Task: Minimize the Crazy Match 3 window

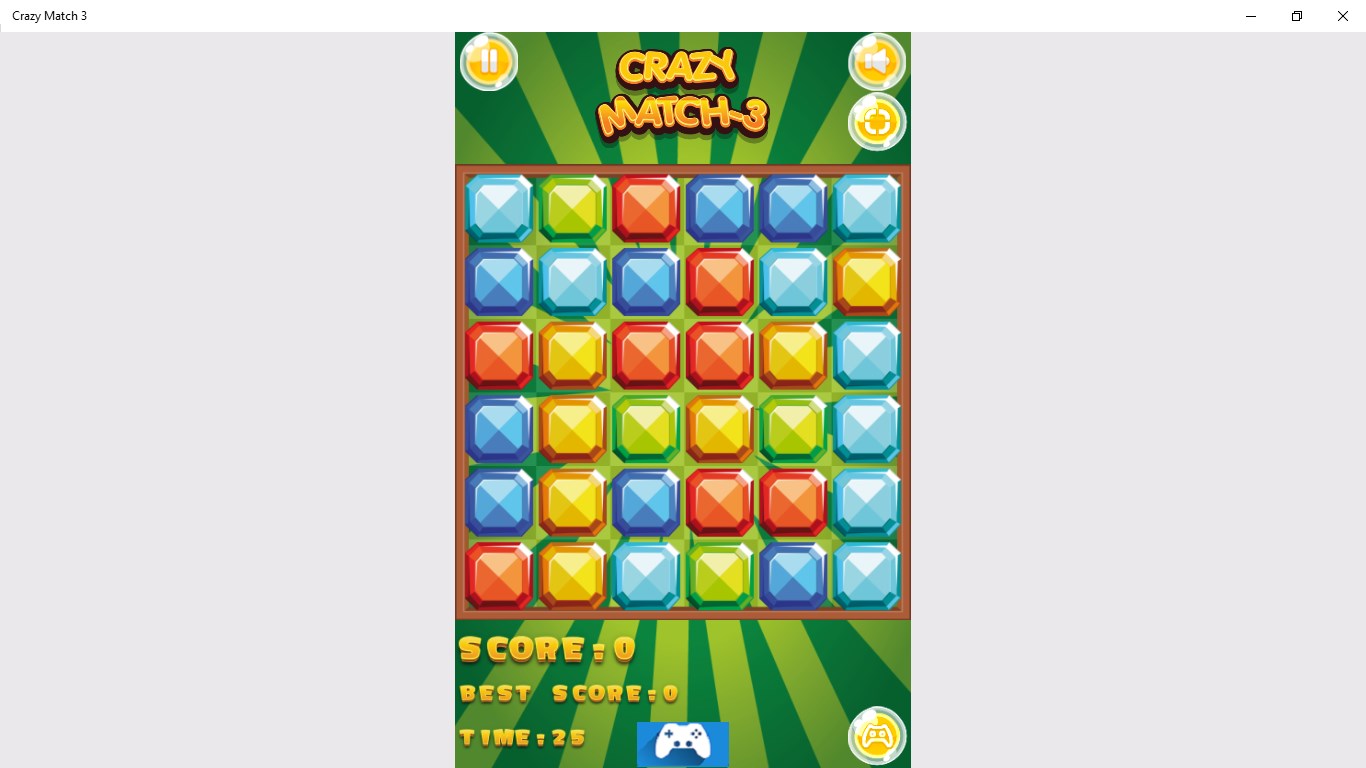Action: (1251, 16)
